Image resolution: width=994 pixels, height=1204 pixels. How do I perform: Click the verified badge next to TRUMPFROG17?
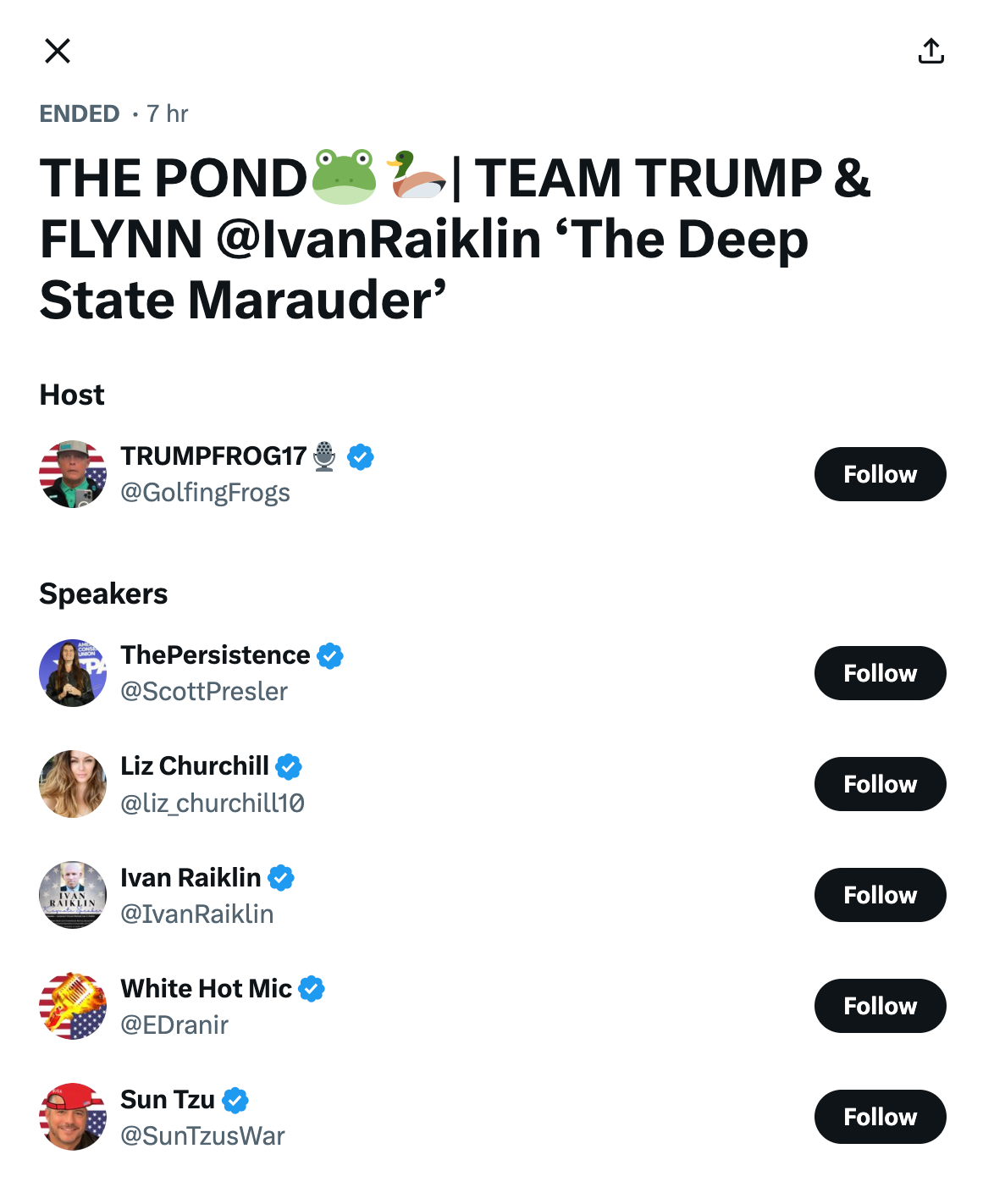[362, 456]
